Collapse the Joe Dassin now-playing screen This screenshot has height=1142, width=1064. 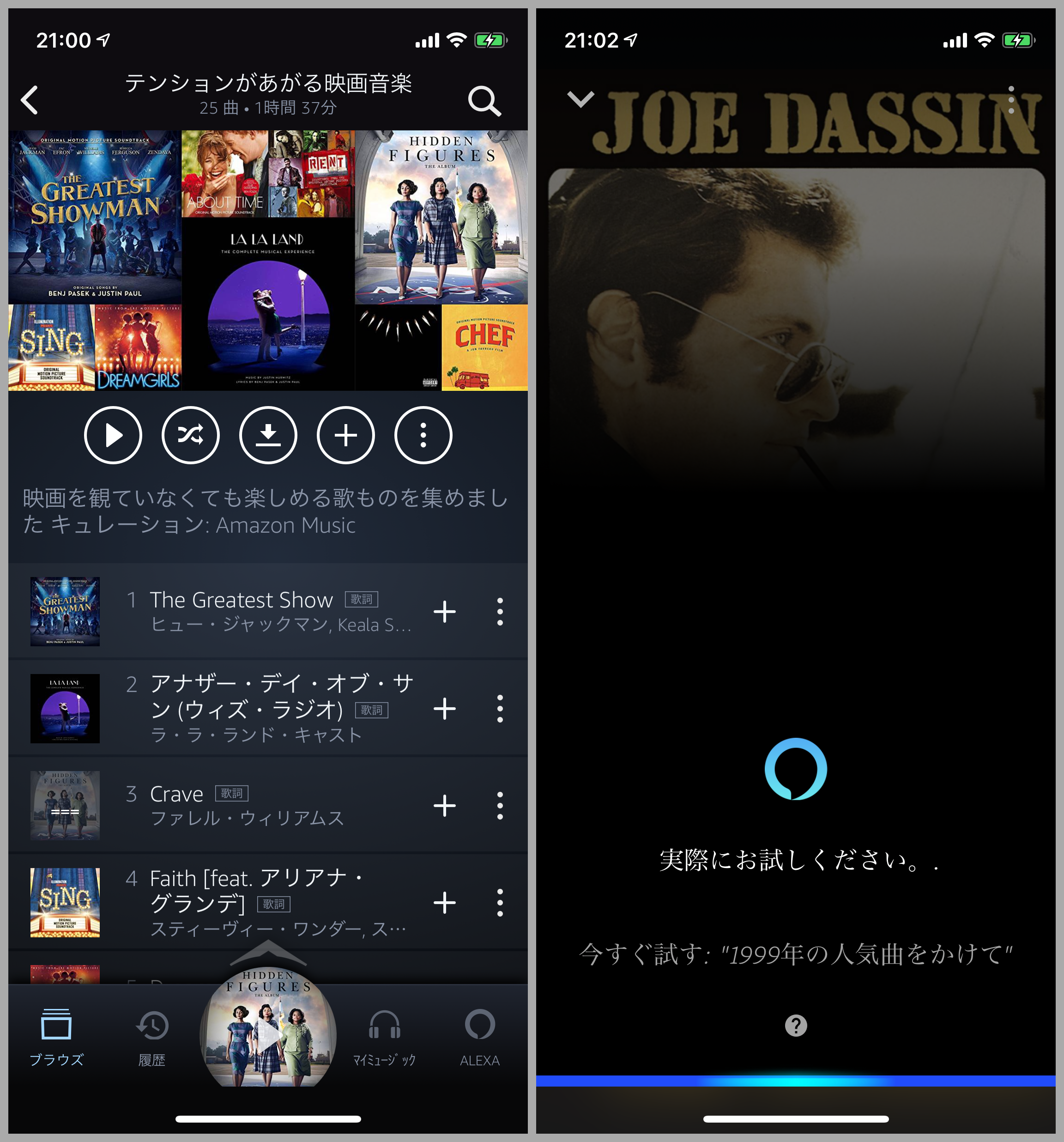580,99
